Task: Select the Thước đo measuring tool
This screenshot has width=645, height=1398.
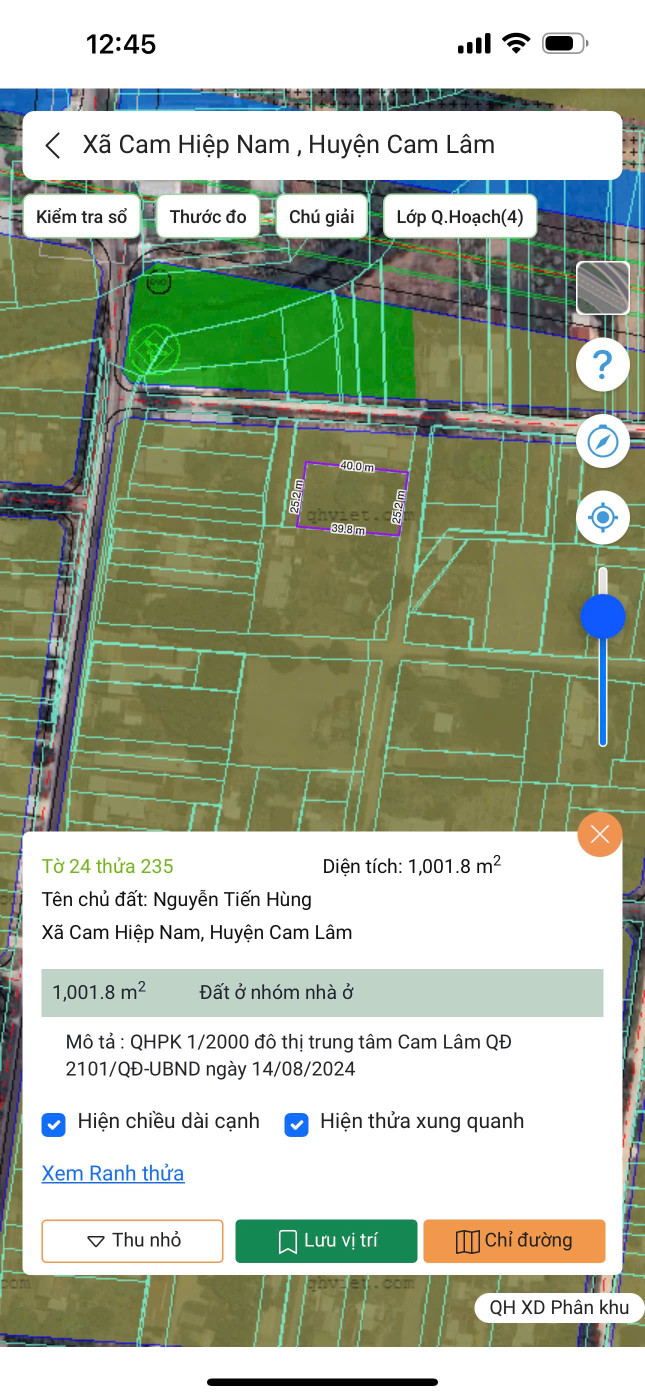Action: [208, 217]
